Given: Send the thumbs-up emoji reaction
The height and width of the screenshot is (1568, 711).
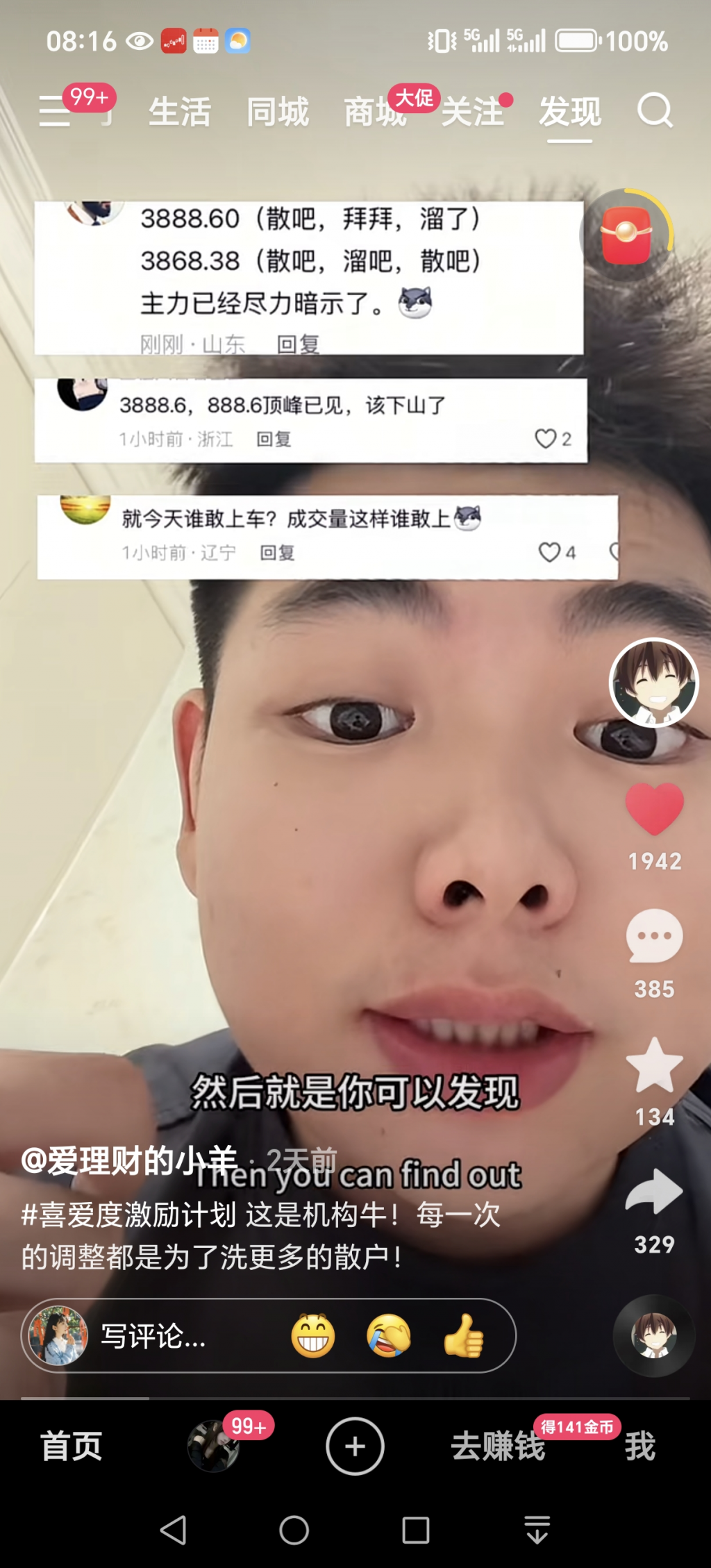Looking at the screenshot, I should (x=463, y=1335).
